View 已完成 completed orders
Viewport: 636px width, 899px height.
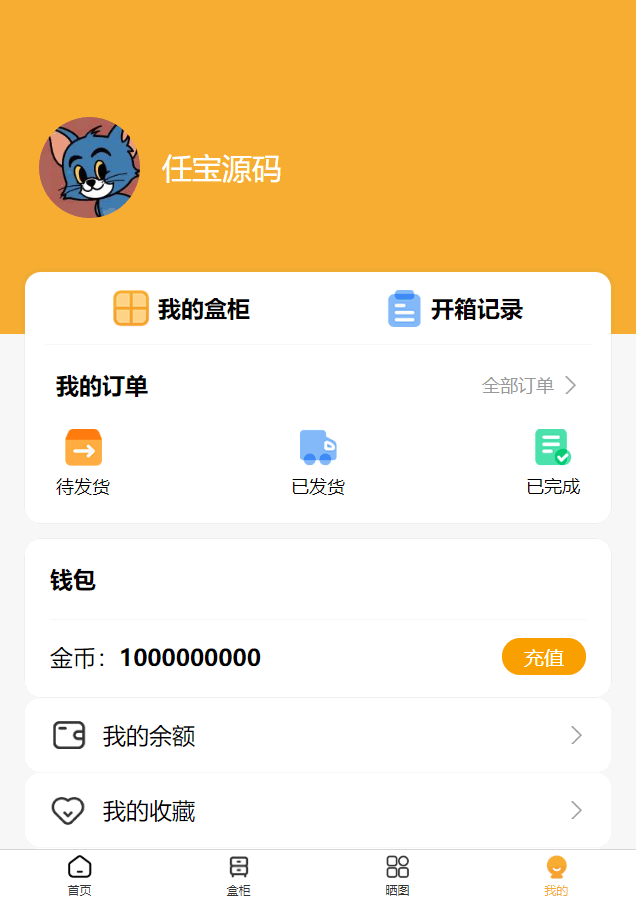pos(553,461)
